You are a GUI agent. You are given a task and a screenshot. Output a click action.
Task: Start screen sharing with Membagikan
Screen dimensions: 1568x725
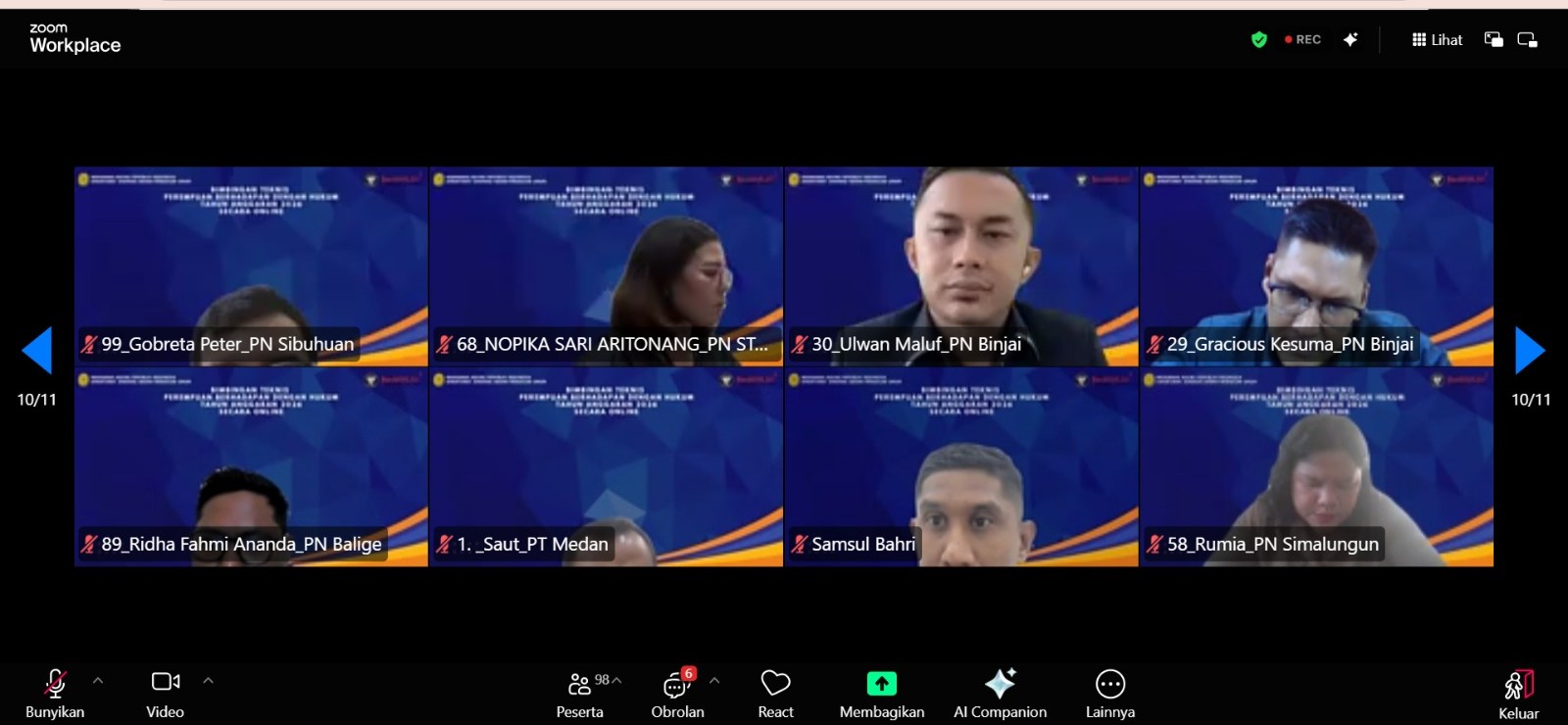click(x=881, y=692)
